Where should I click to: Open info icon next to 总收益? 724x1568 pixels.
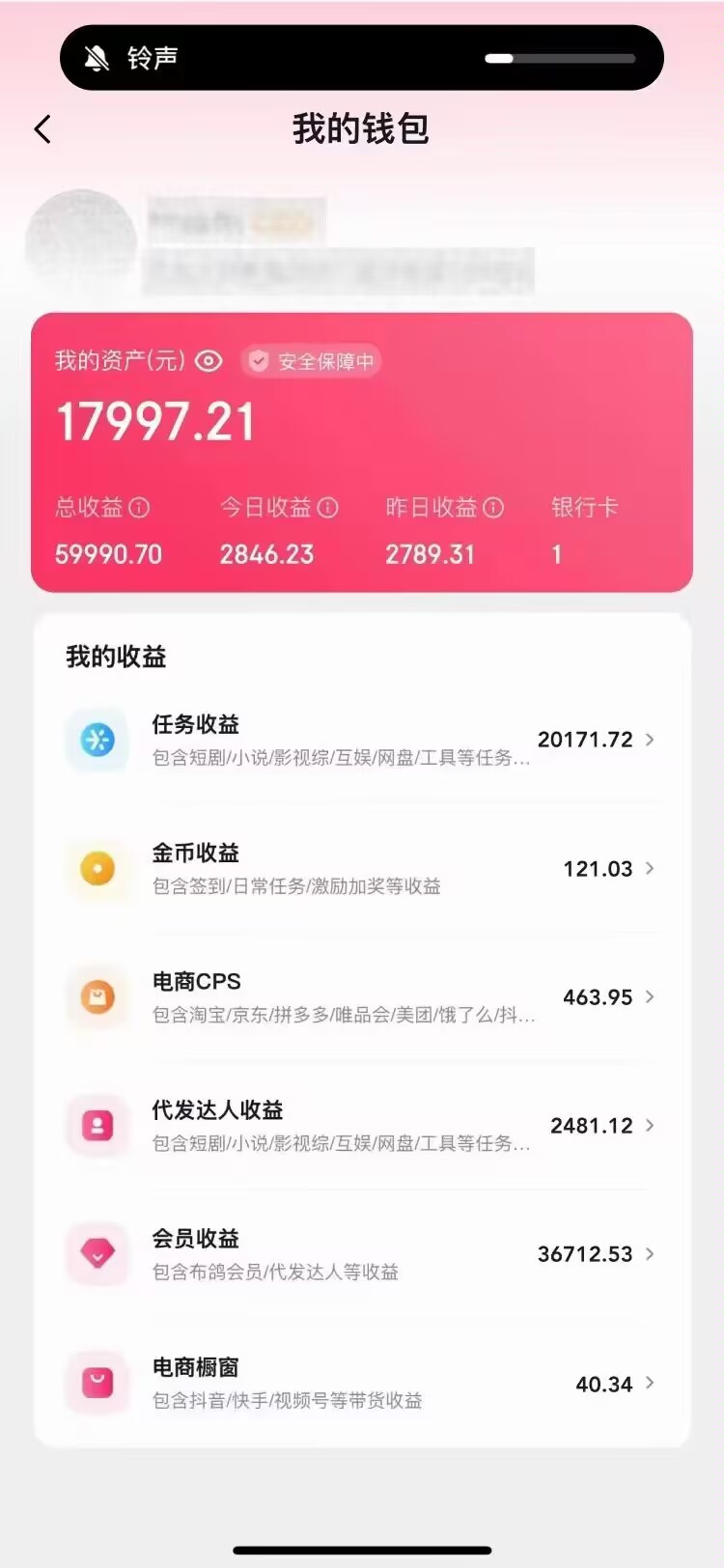pos(140,508)
